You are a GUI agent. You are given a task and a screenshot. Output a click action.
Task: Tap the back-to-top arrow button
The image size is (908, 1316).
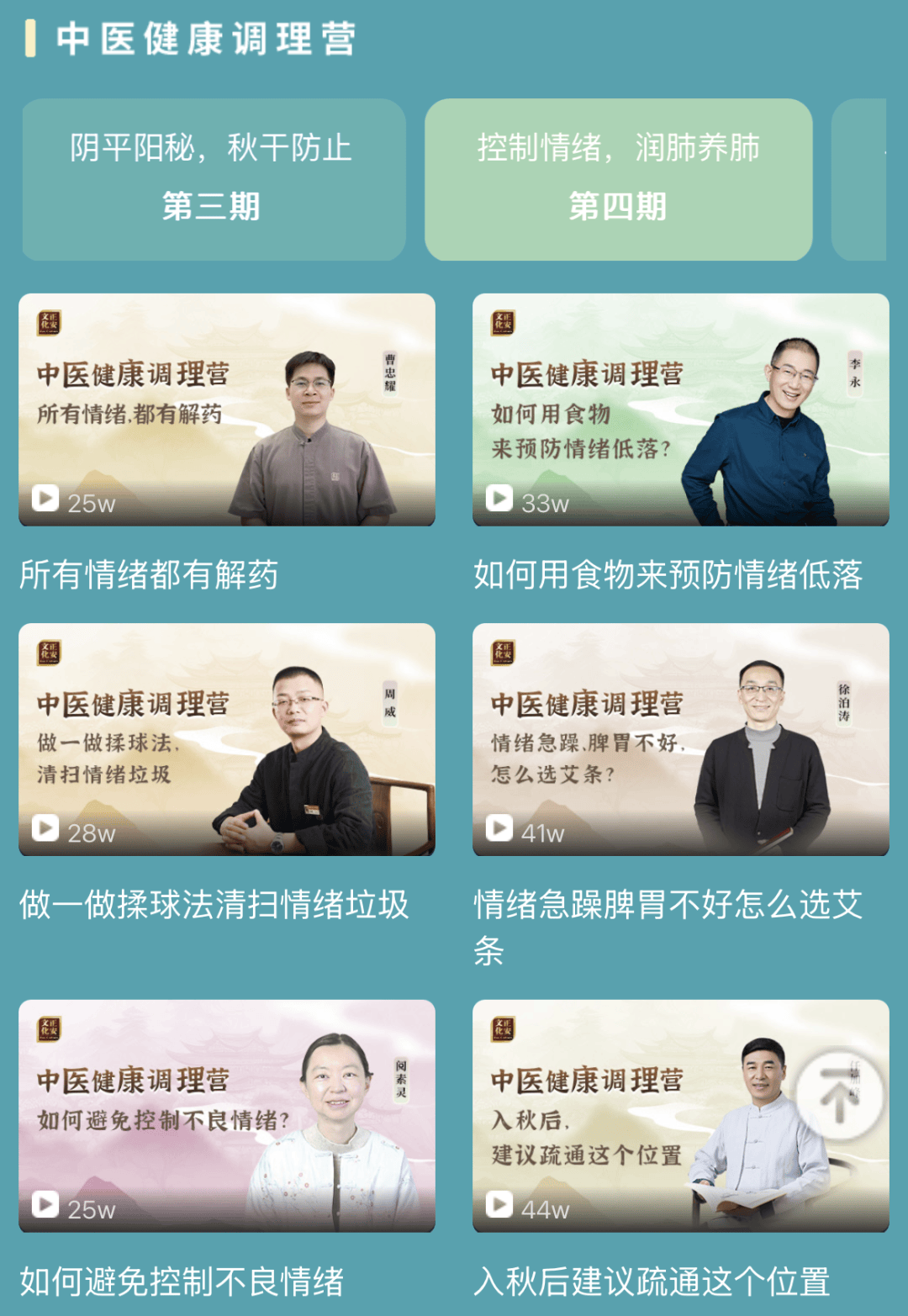coord(838,1096)
